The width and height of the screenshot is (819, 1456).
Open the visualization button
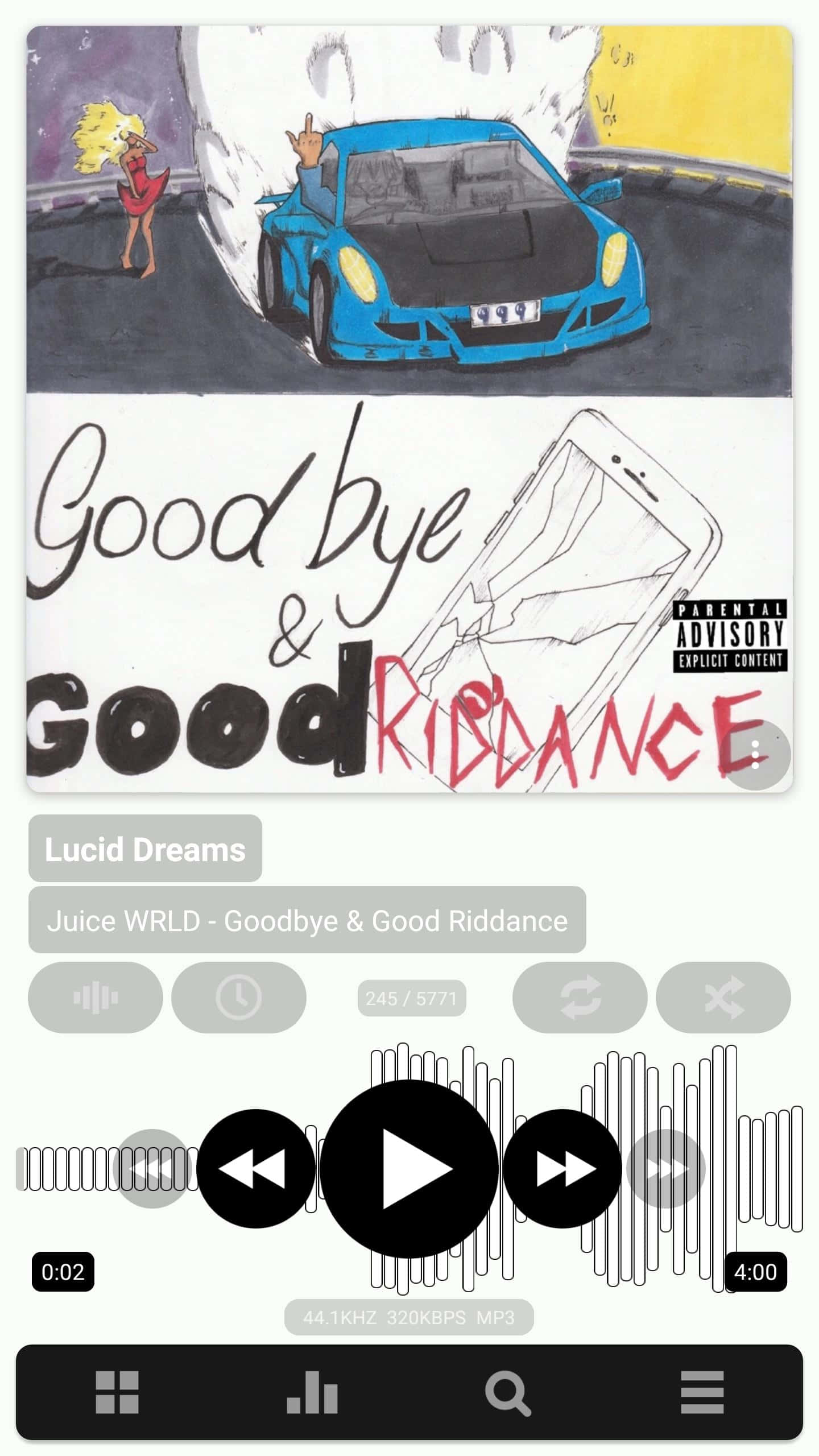[96, 998]
